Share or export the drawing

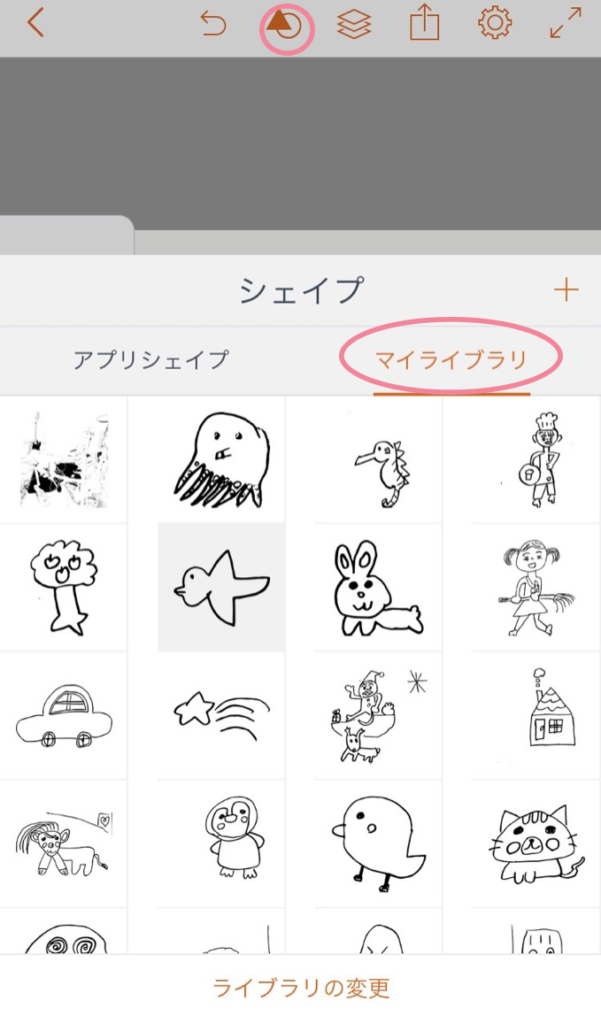tap(424, 24)
